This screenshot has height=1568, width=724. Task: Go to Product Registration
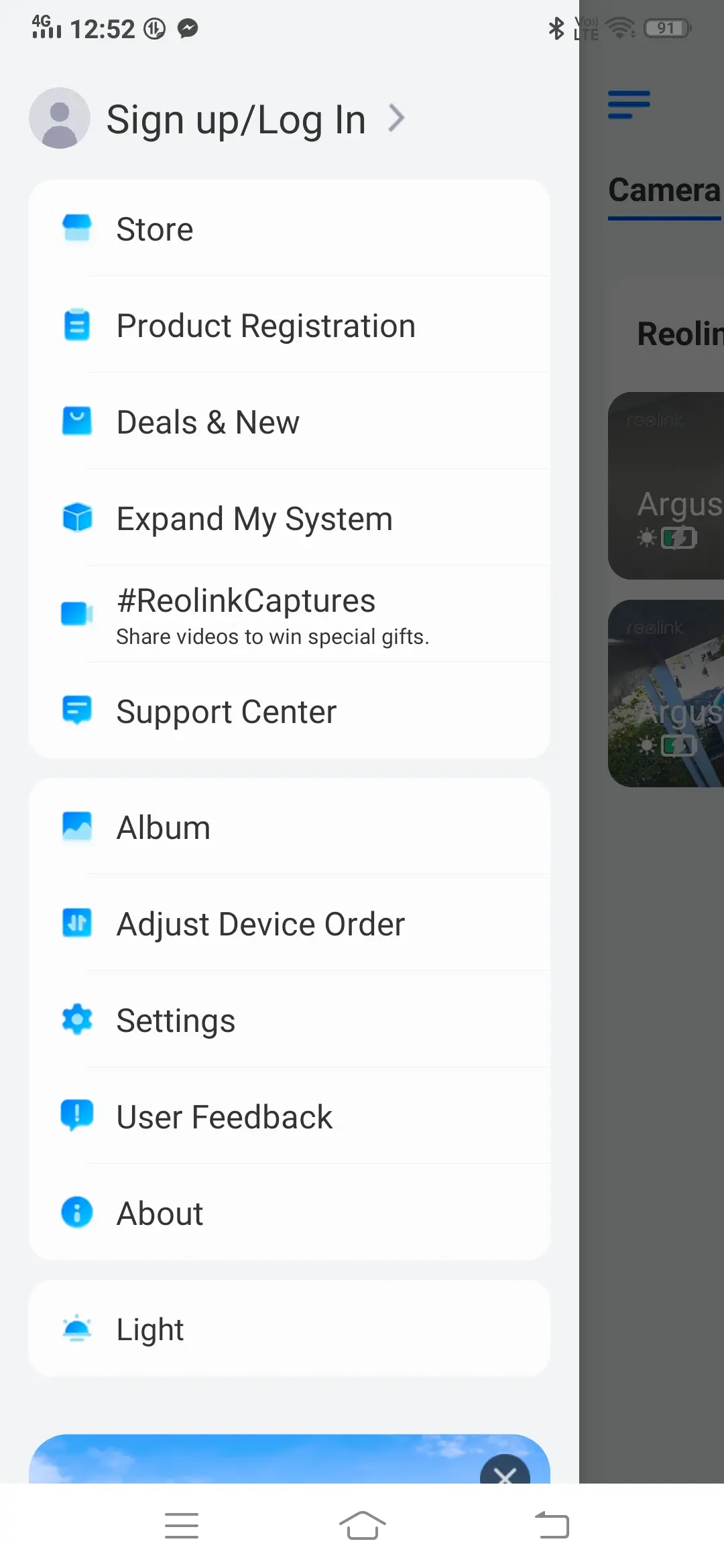pyautogui.click(x=290, y=325)
